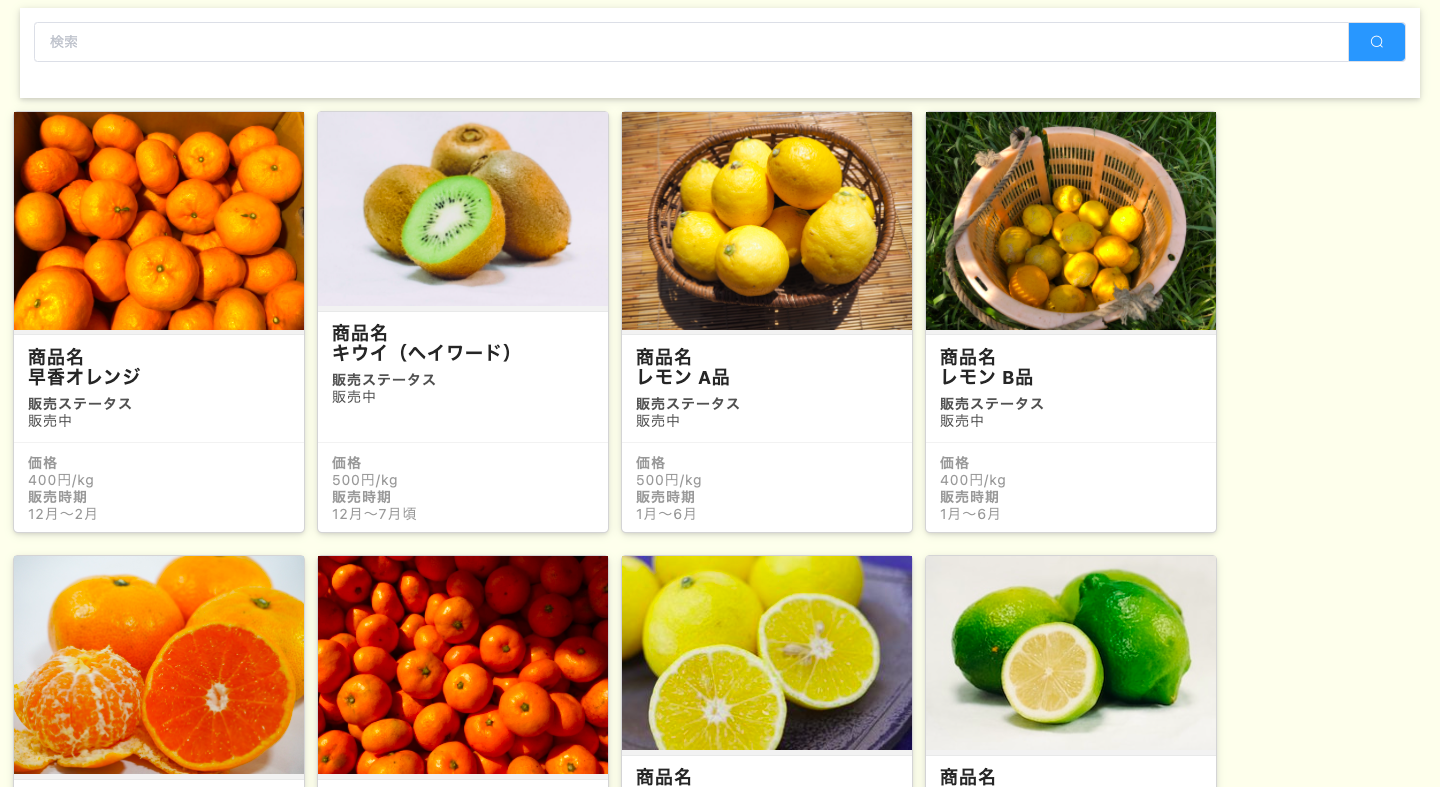Open the green lime product card
Image resolution: width=1440 pixels, height=787 pixels.
coord(1071,655)
